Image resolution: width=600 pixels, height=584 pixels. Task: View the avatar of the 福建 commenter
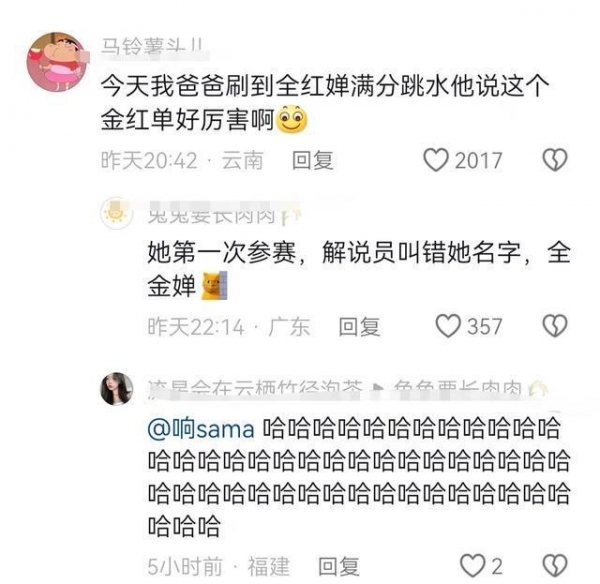117,388
